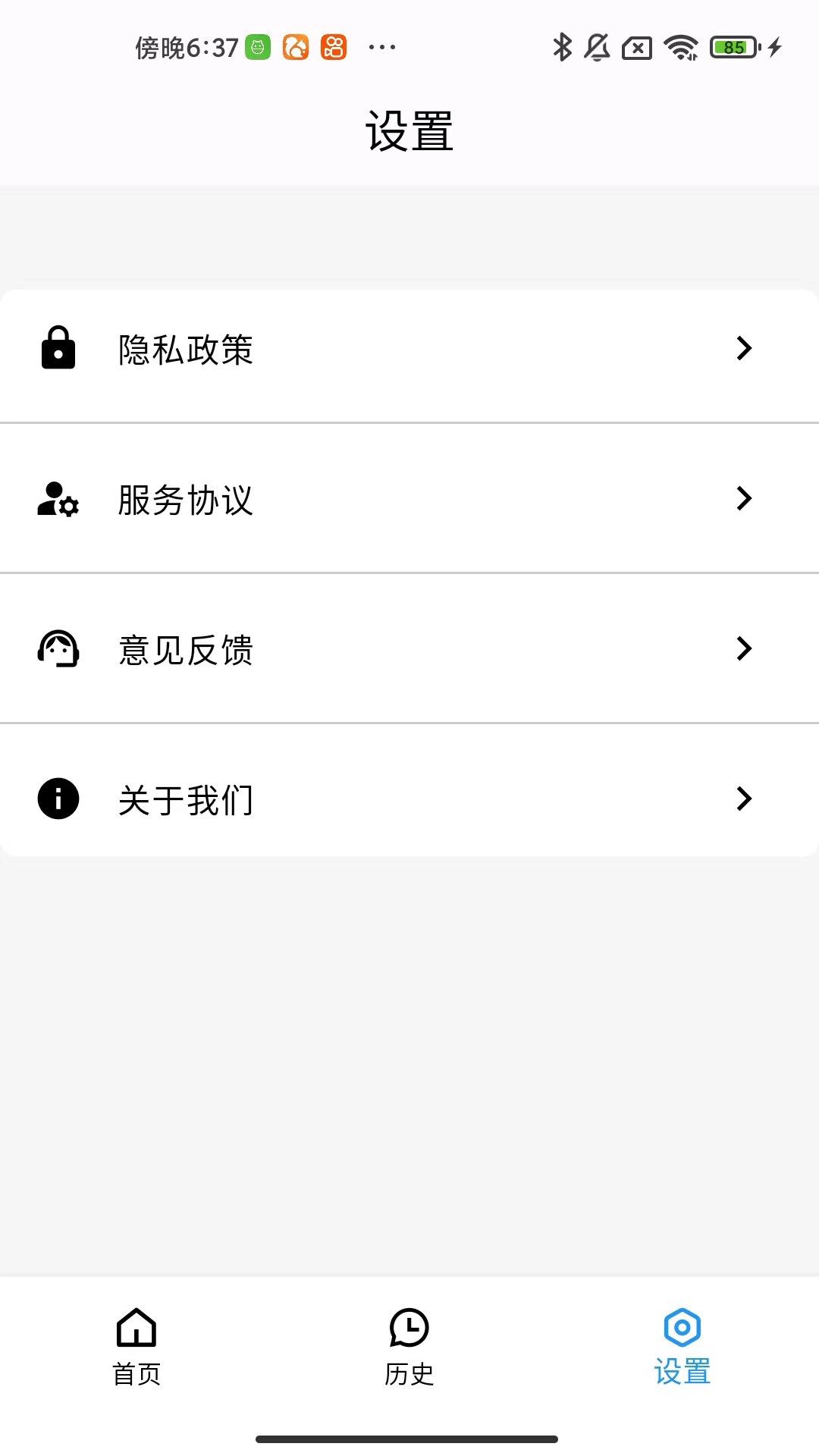Expand the 隐私政策 row chevron

pyautogui.click(x=743, y=348)
